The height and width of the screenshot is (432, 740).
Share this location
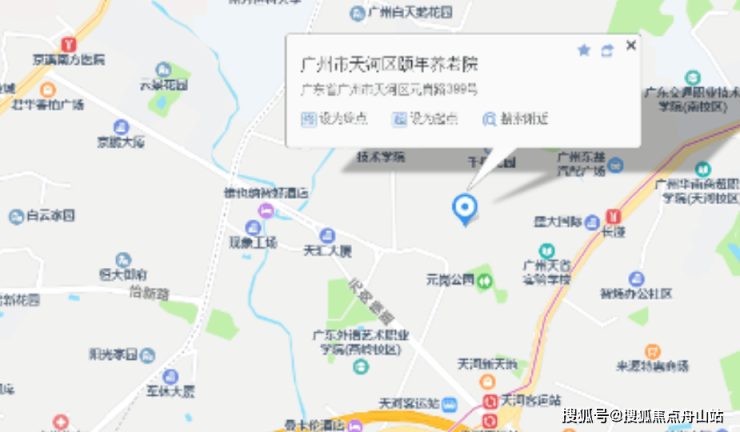pyautogui.click(x=607, y=50)
